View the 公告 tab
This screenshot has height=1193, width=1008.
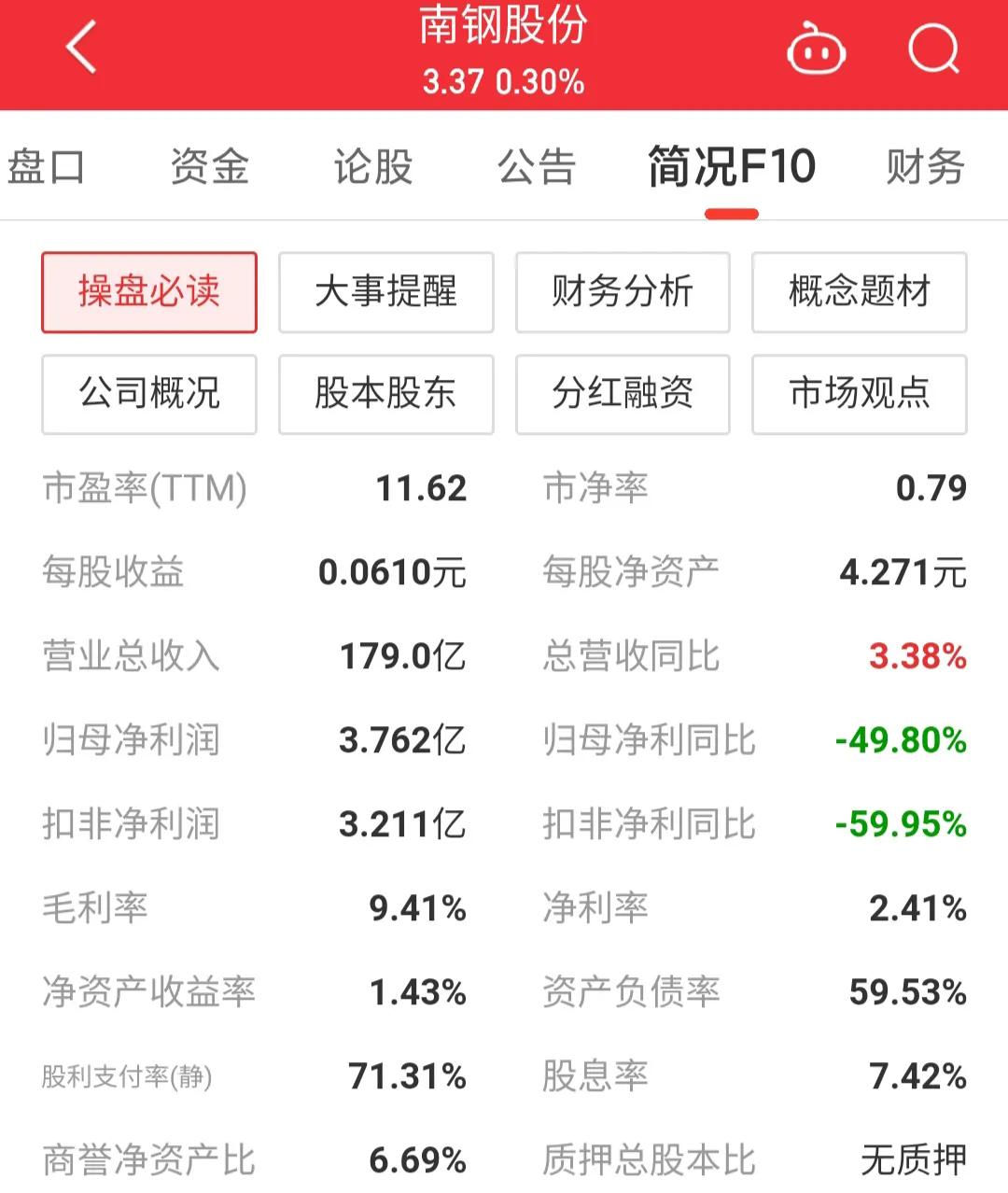click(537, 166)
